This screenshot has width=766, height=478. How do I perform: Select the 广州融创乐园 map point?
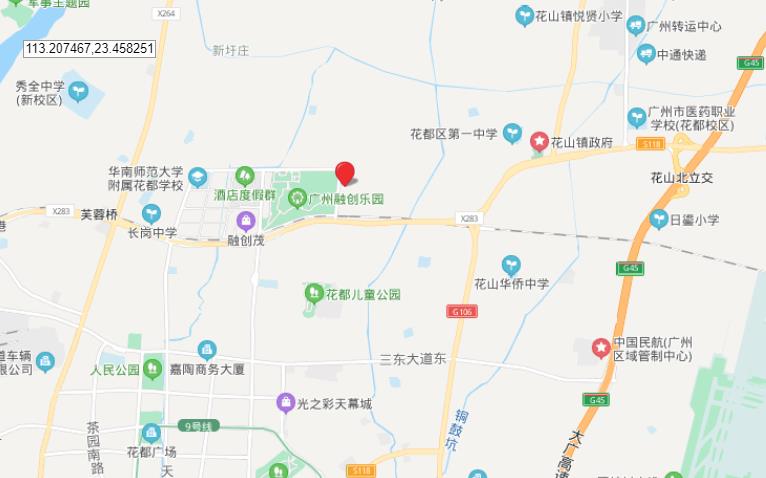[296, 199]
